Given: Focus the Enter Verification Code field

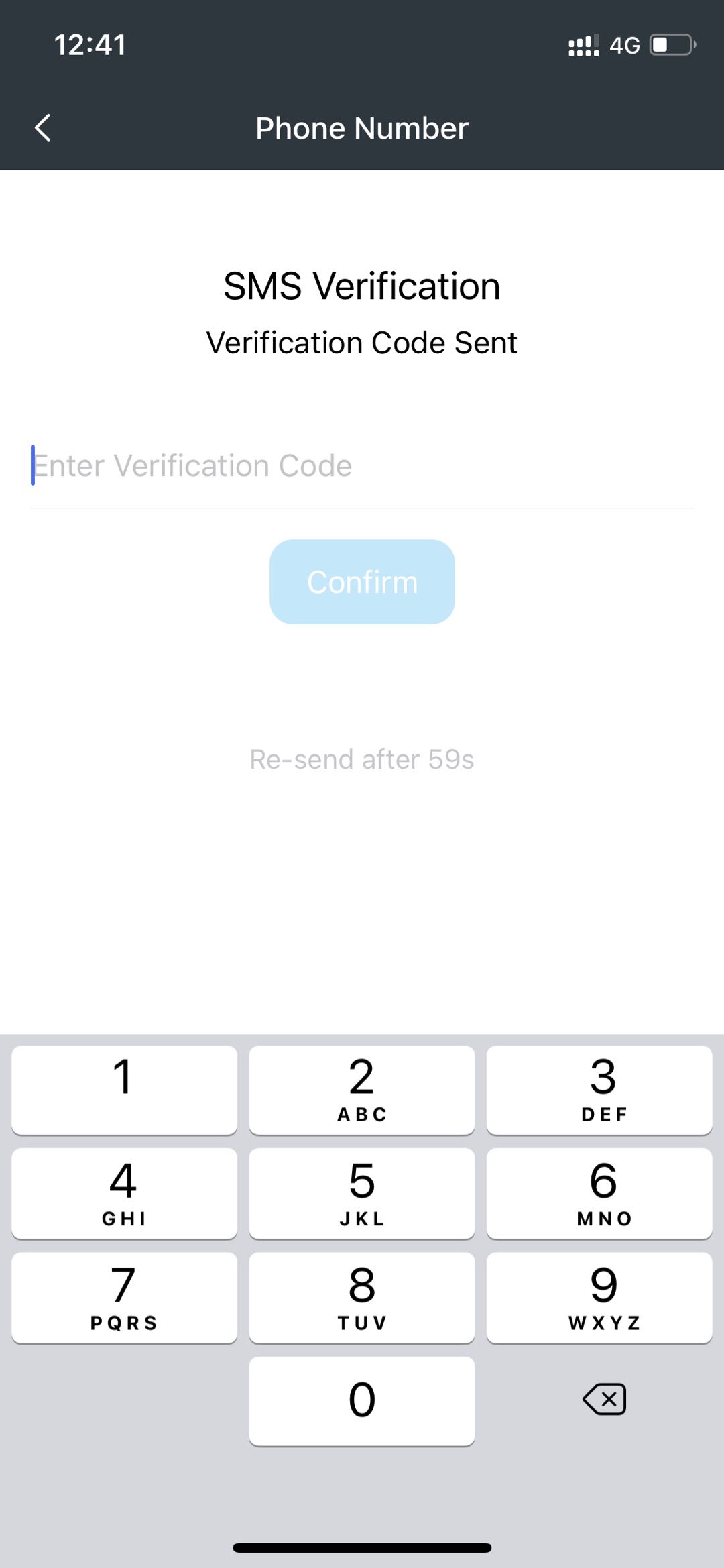Looking at the screenshot, I should click(x=362, y=465).
